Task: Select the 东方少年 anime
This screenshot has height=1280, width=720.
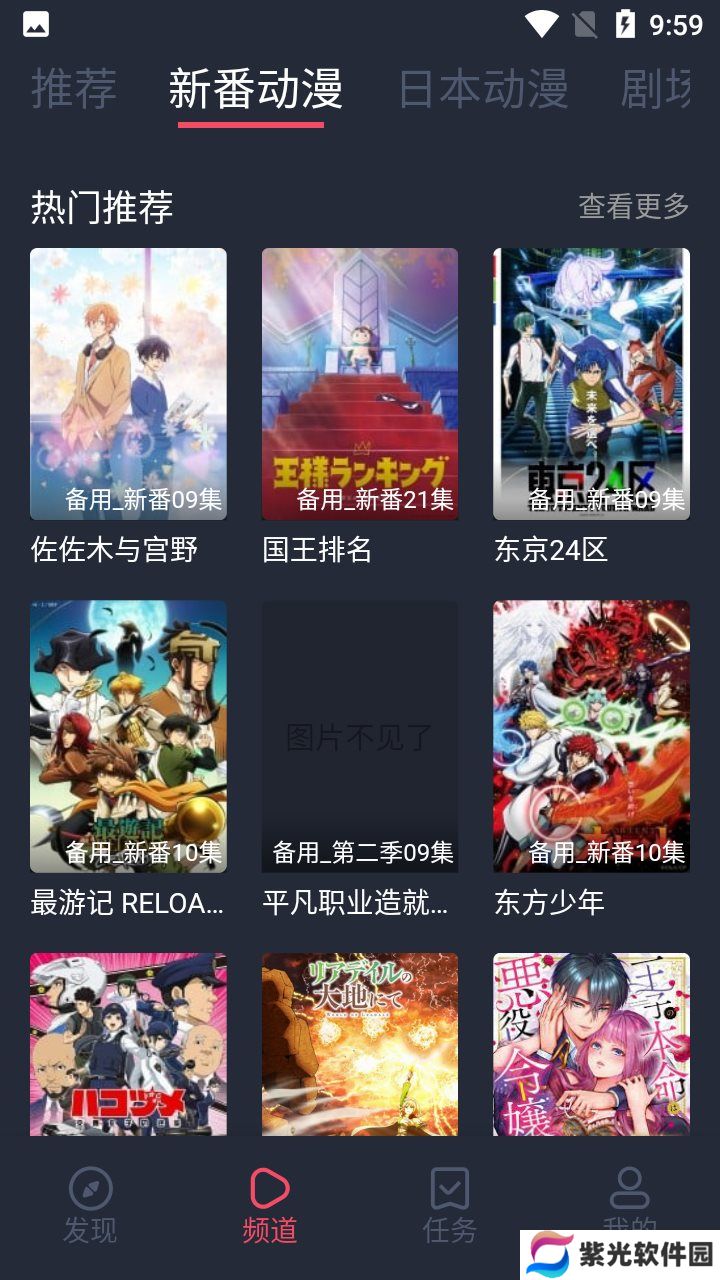Action: tap(591, 737)
